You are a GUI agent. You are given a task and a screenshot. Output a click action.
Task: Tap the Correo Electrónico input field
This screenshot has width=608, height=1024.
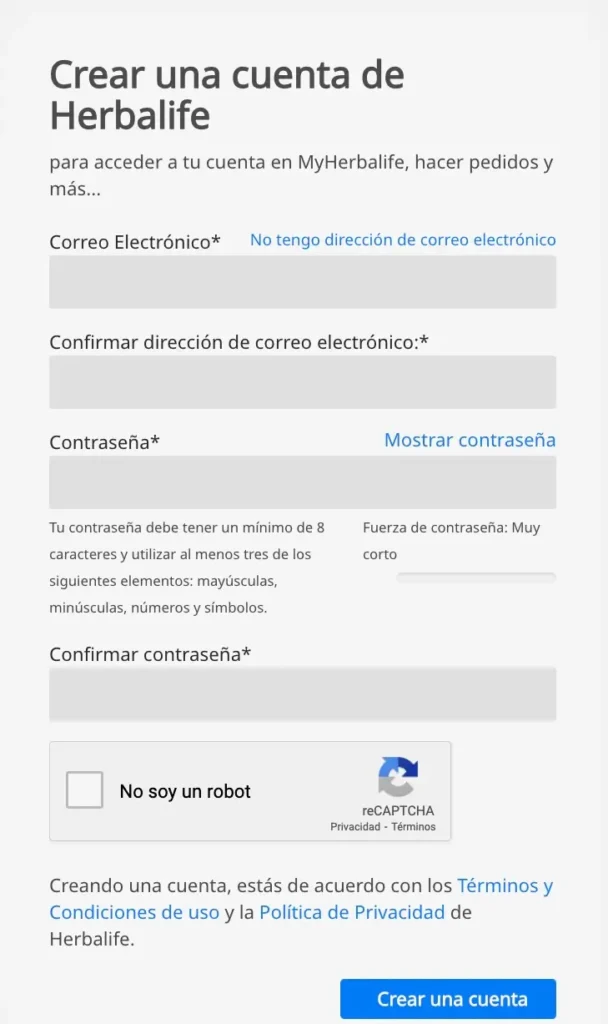point(302,281)
